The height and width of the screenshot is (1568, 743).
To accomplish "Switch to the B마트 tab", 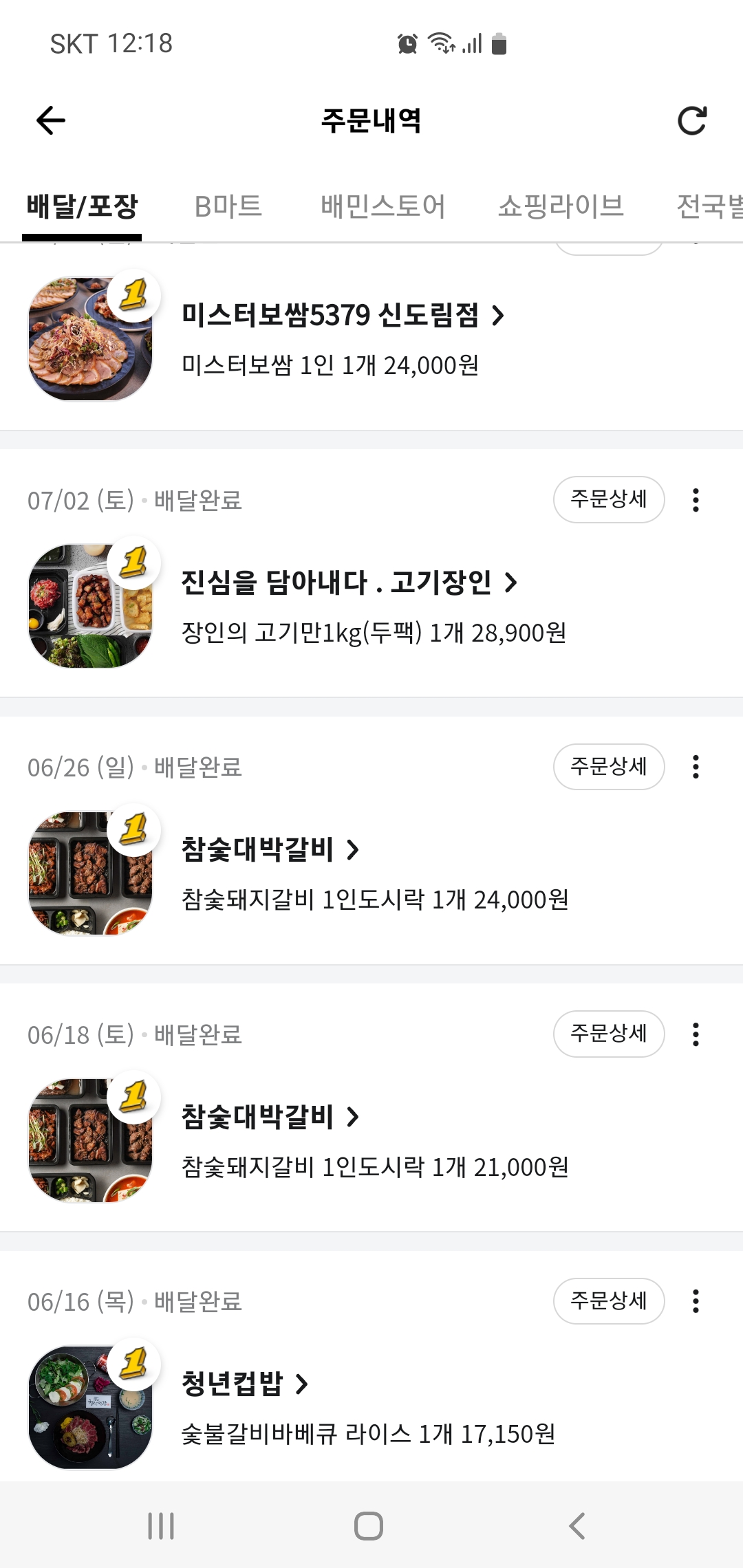I will [x=228, y=206].
